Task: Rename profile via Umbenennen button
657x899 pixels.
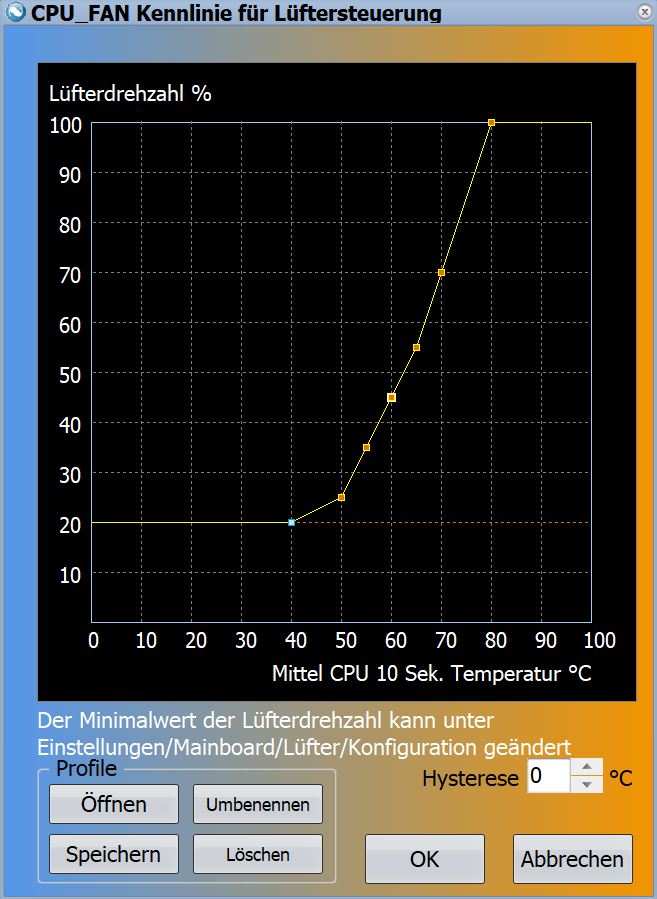Action: pos(257,804)
